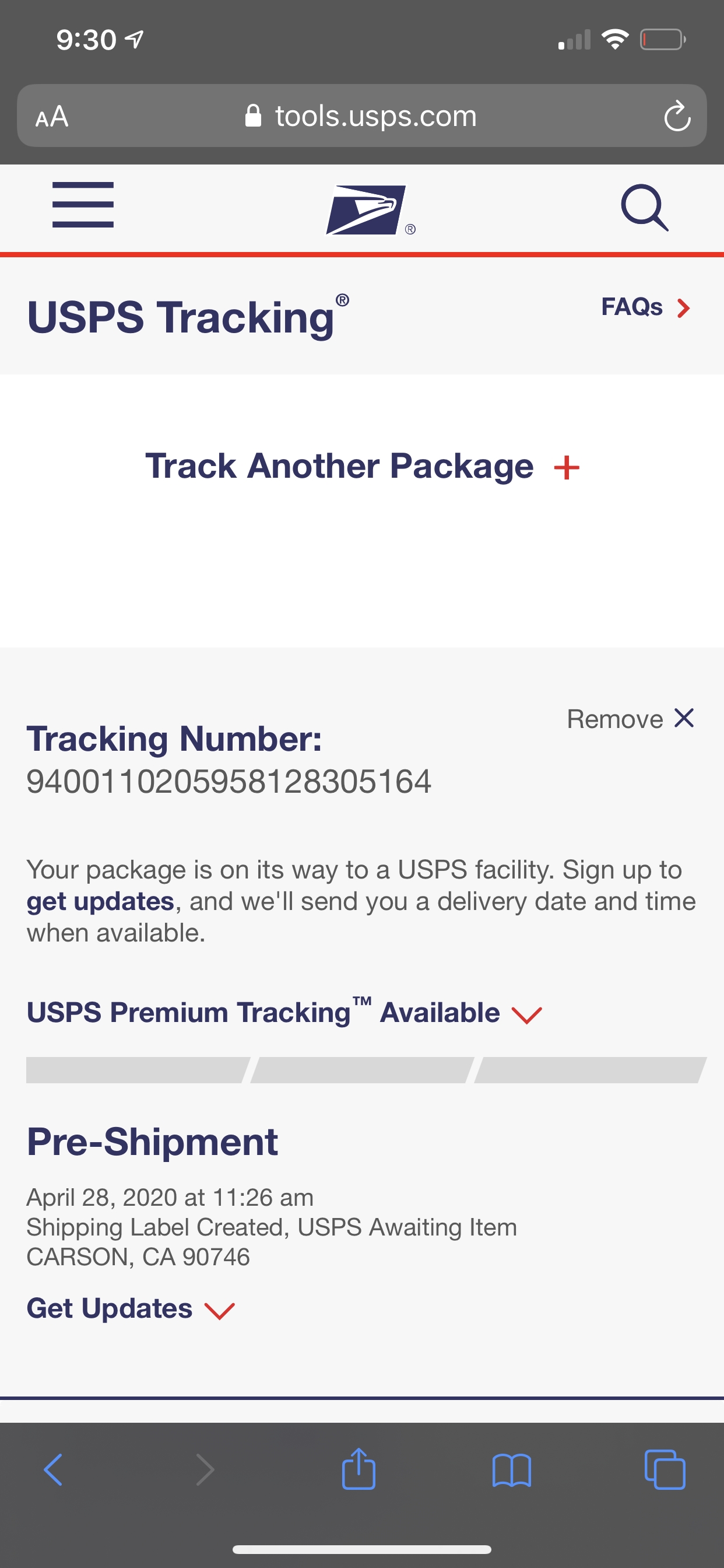This screenshot has width=724, height=1568.
Task: Expand the Get Updates section
Action: point(130,1308)
